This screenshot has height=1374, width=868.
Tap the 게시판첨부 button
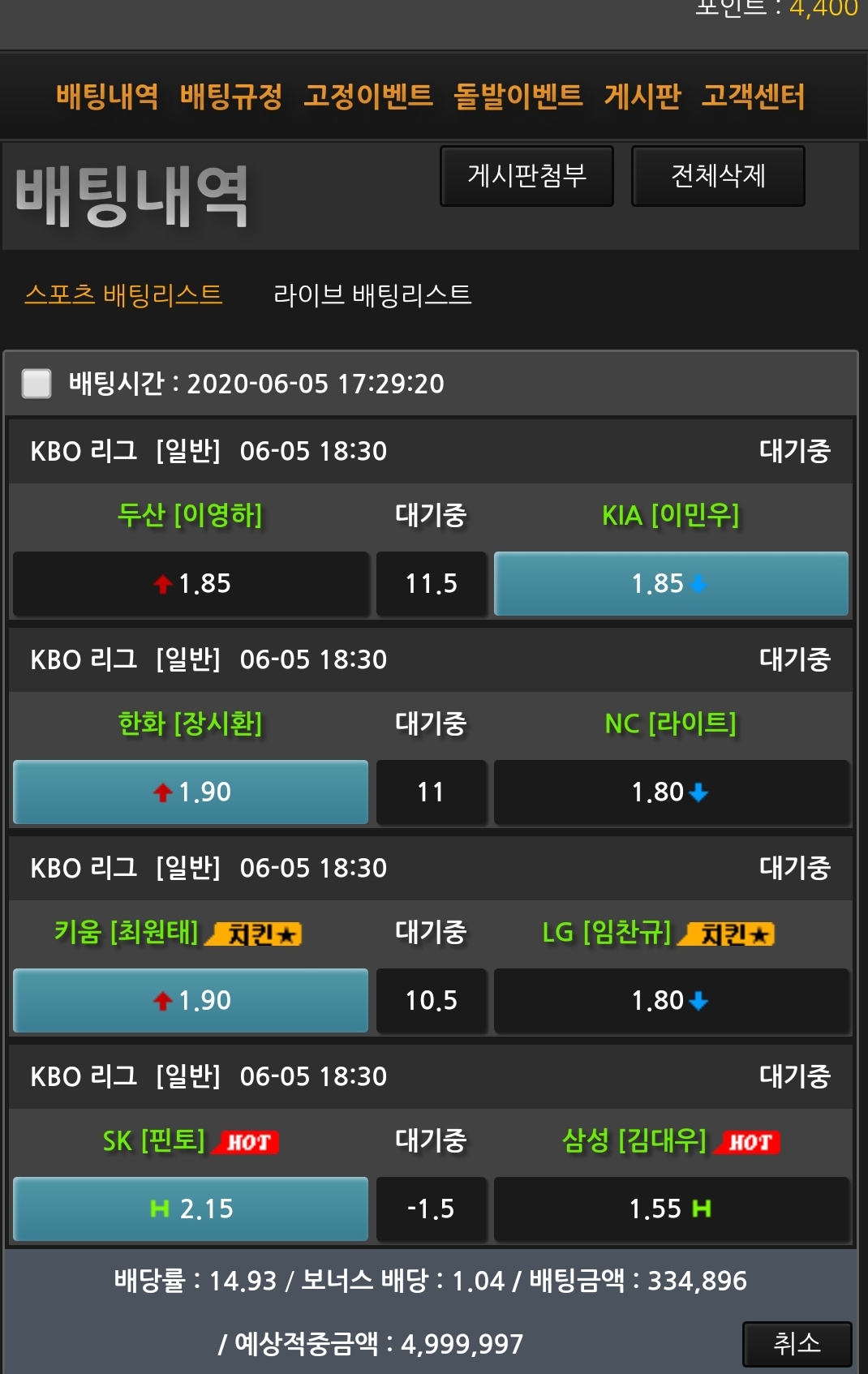click(526, 176)
